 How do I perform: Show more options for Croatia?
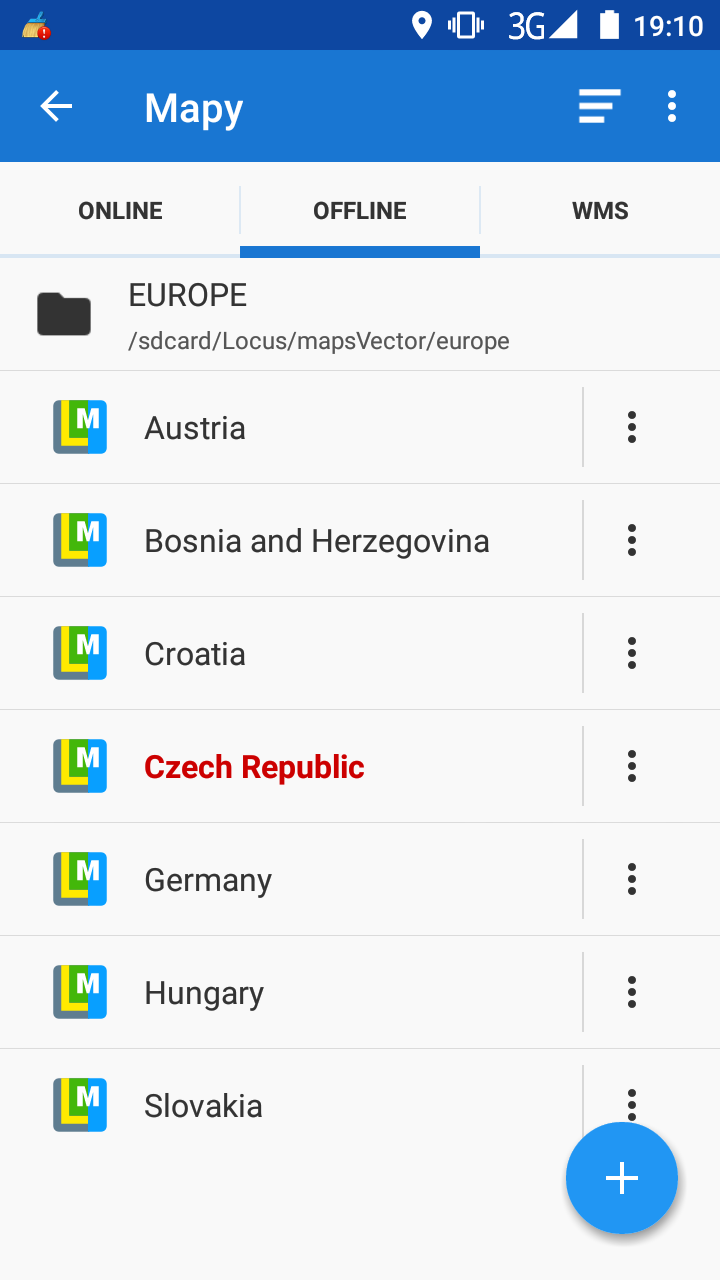point(632,654)
